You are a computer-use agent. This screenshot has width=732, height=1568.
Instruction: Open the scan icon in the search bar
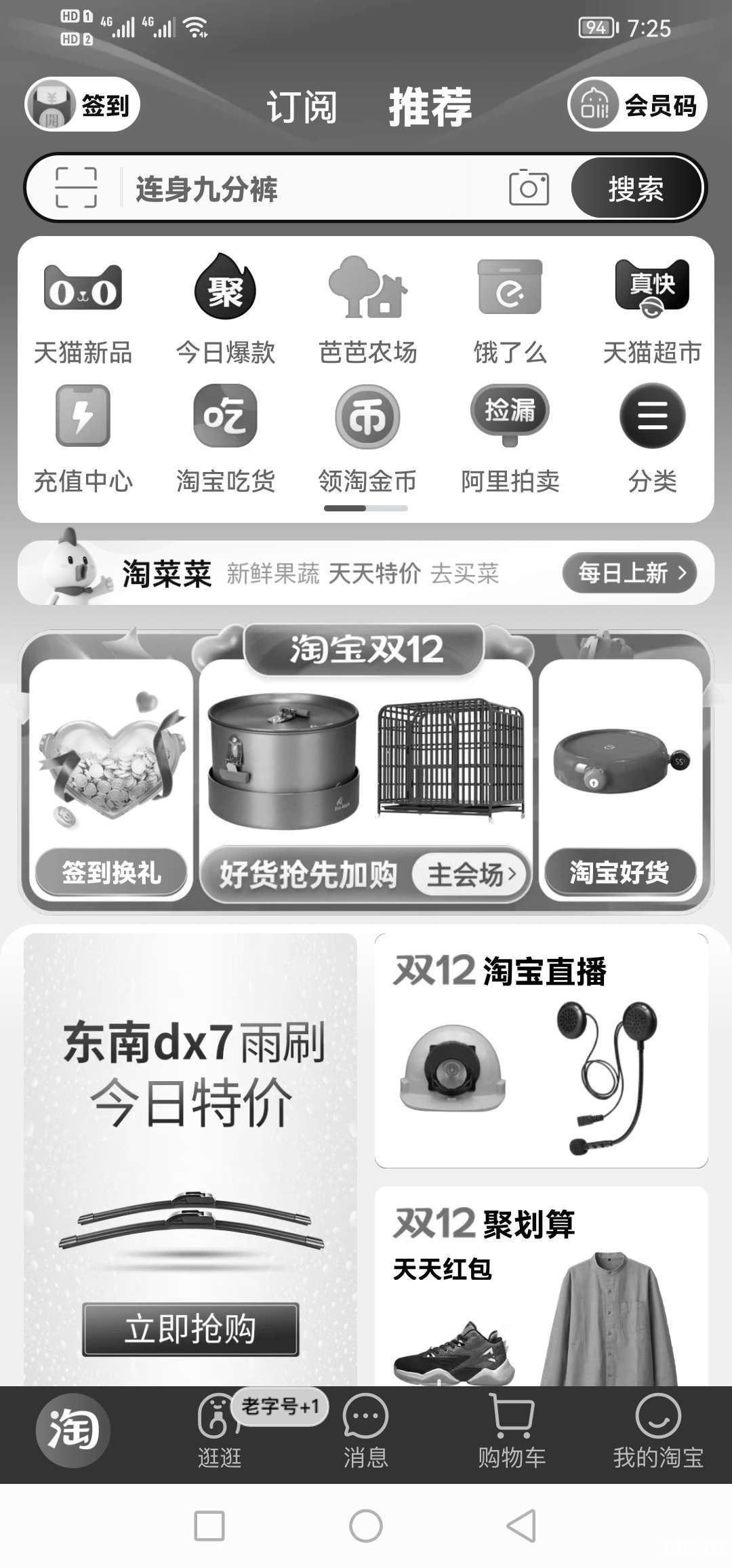click(76, 187)
